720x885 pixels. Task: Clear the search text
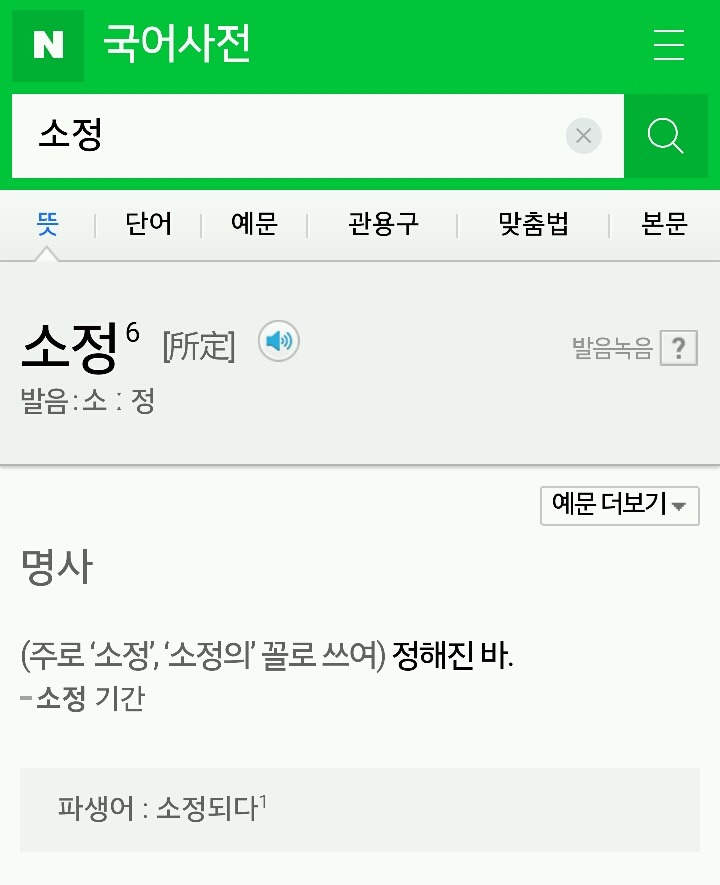point(584,136)
